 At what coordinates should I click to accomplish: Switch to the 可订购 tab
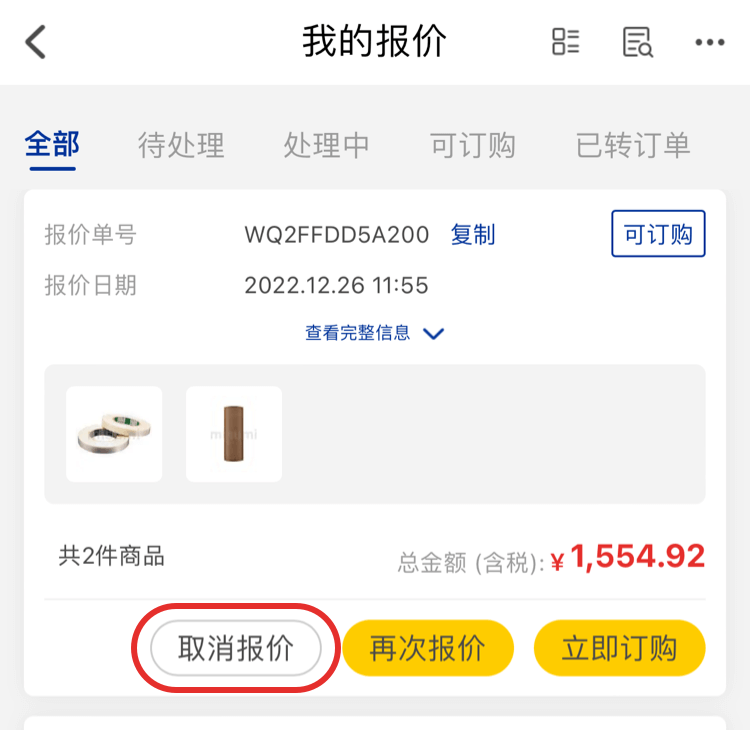(473, 145)
